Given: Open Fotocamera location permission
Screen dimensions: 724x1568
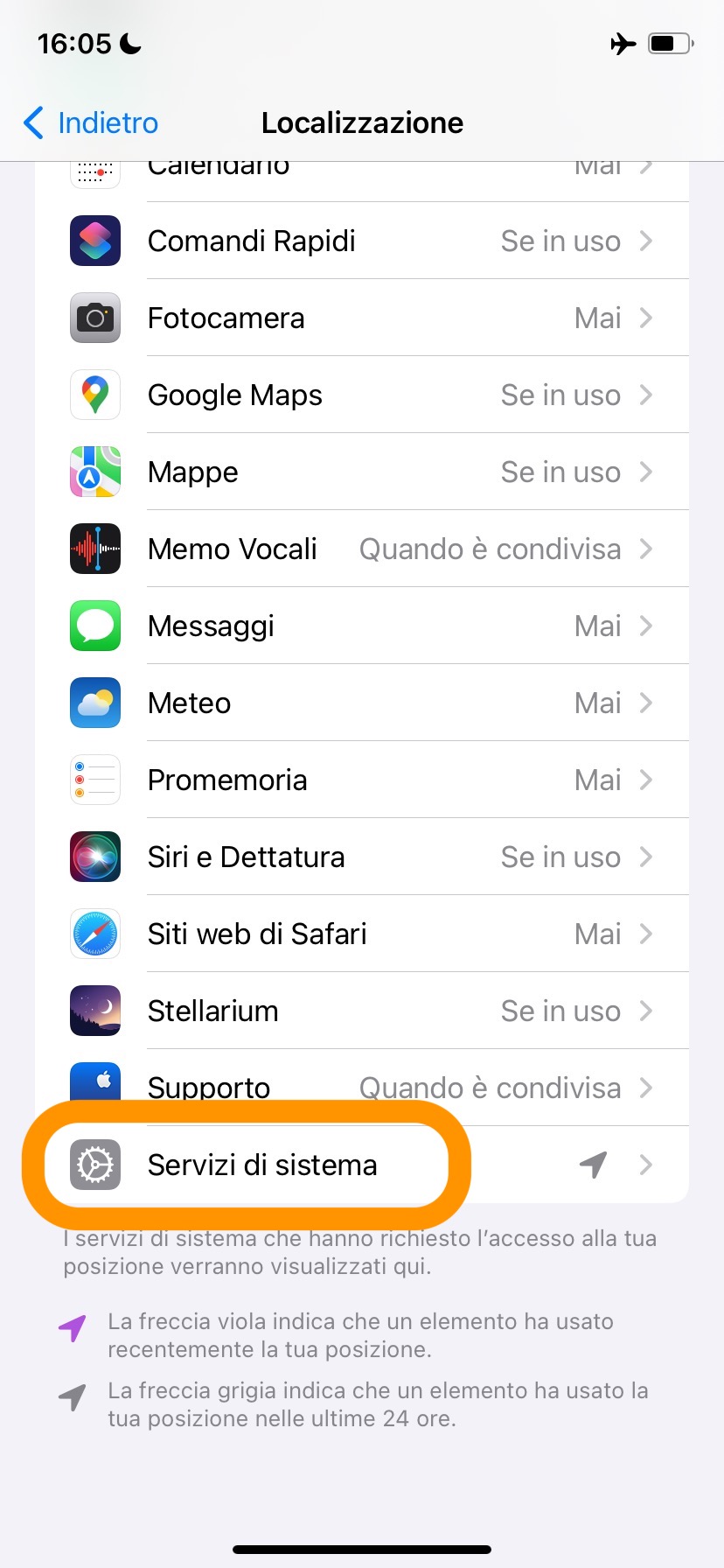Looking at the screenshot, I should tap(362, 318).
